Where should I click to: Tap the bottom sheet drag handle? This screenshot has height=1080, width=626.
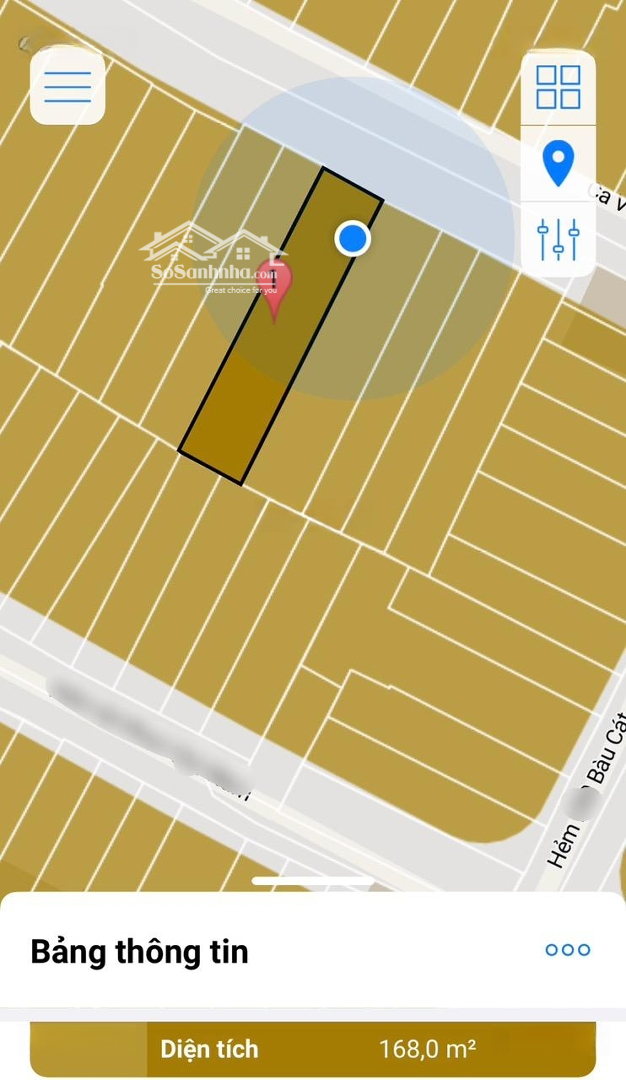click(x=312, y=881)
